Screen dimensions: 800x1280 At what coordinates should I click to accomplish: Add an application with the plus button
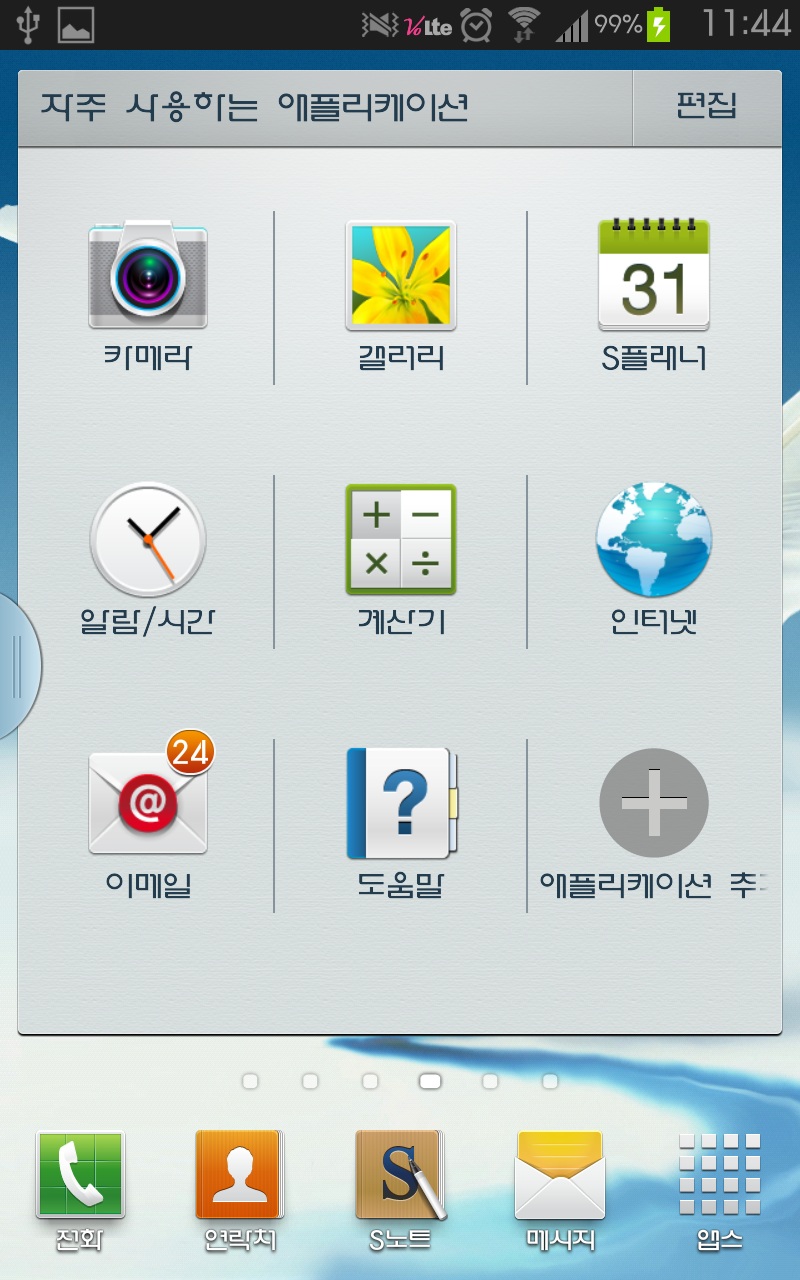click(x=654, y=803)
